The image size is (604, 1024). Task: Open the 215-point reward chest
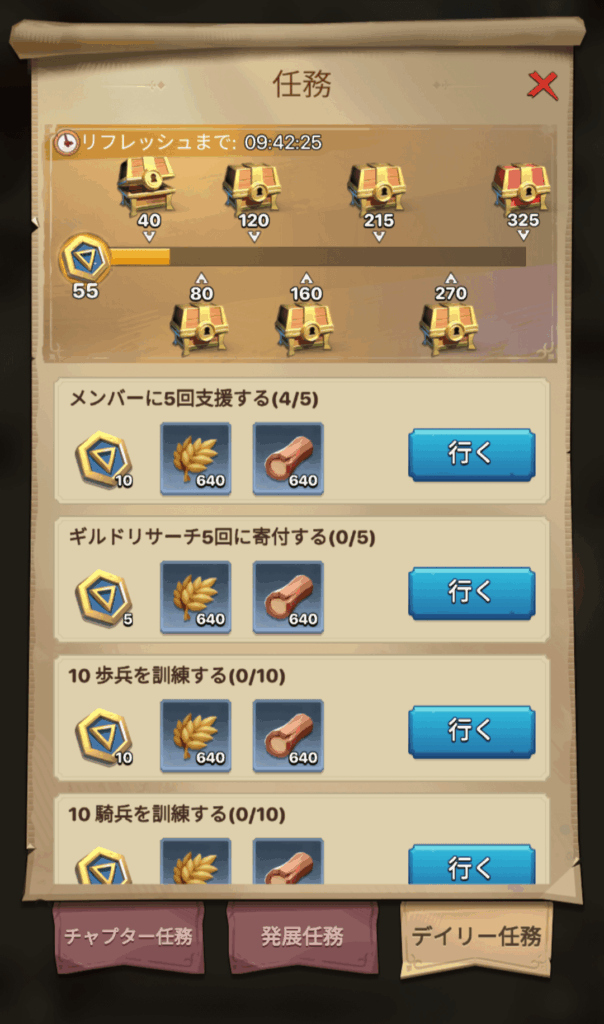[x=377, y=187]
